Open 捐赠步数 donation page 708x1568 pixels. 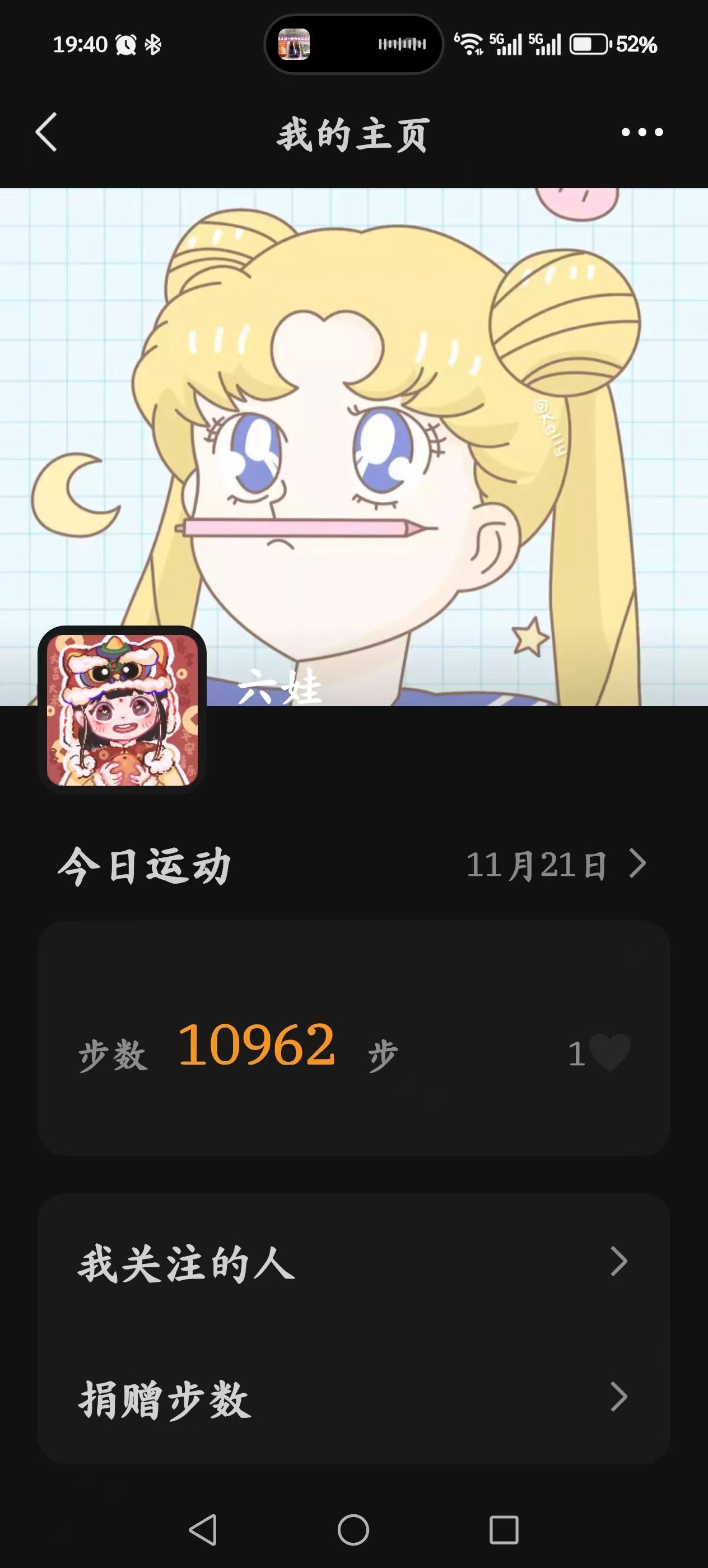point(353,1397)
